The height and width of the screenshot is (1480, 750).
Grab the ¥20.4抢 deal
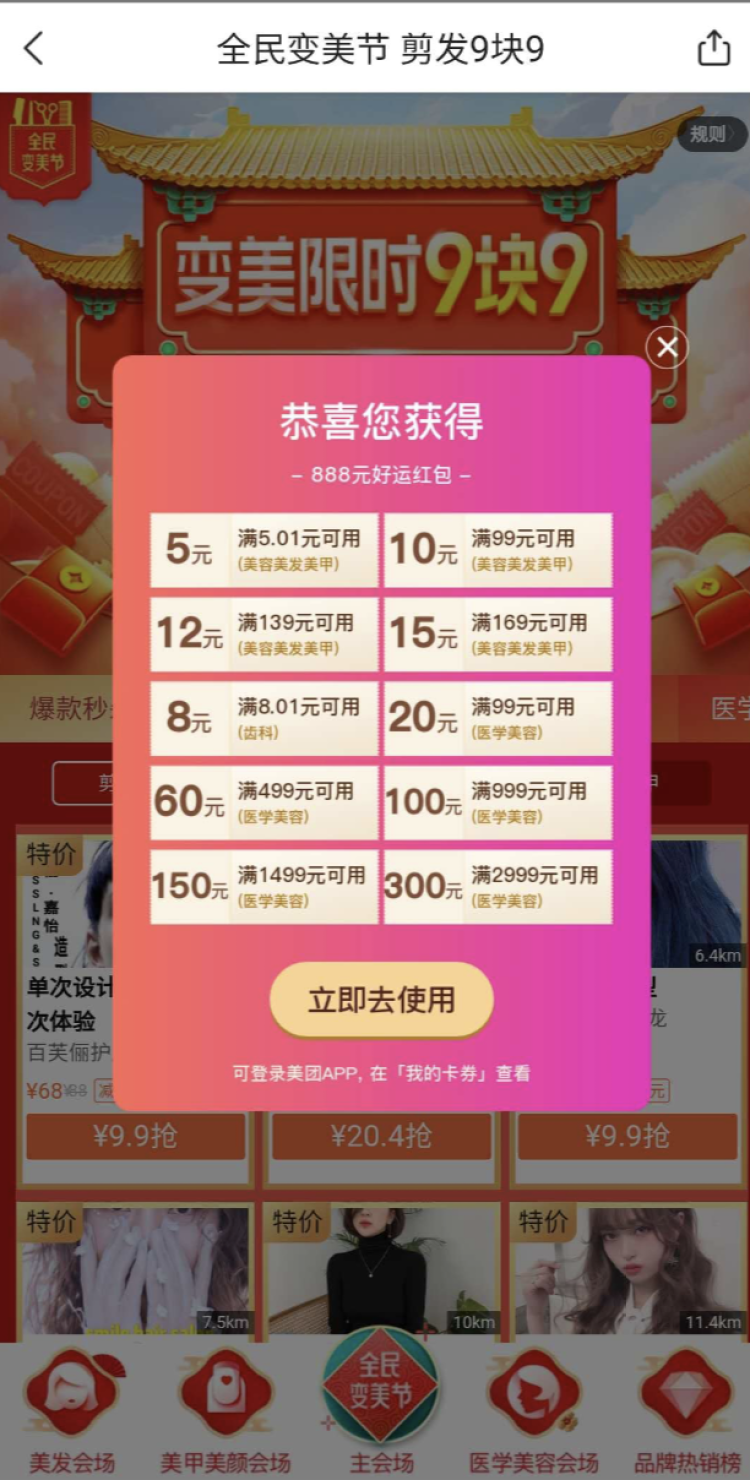pos(381,1136)
